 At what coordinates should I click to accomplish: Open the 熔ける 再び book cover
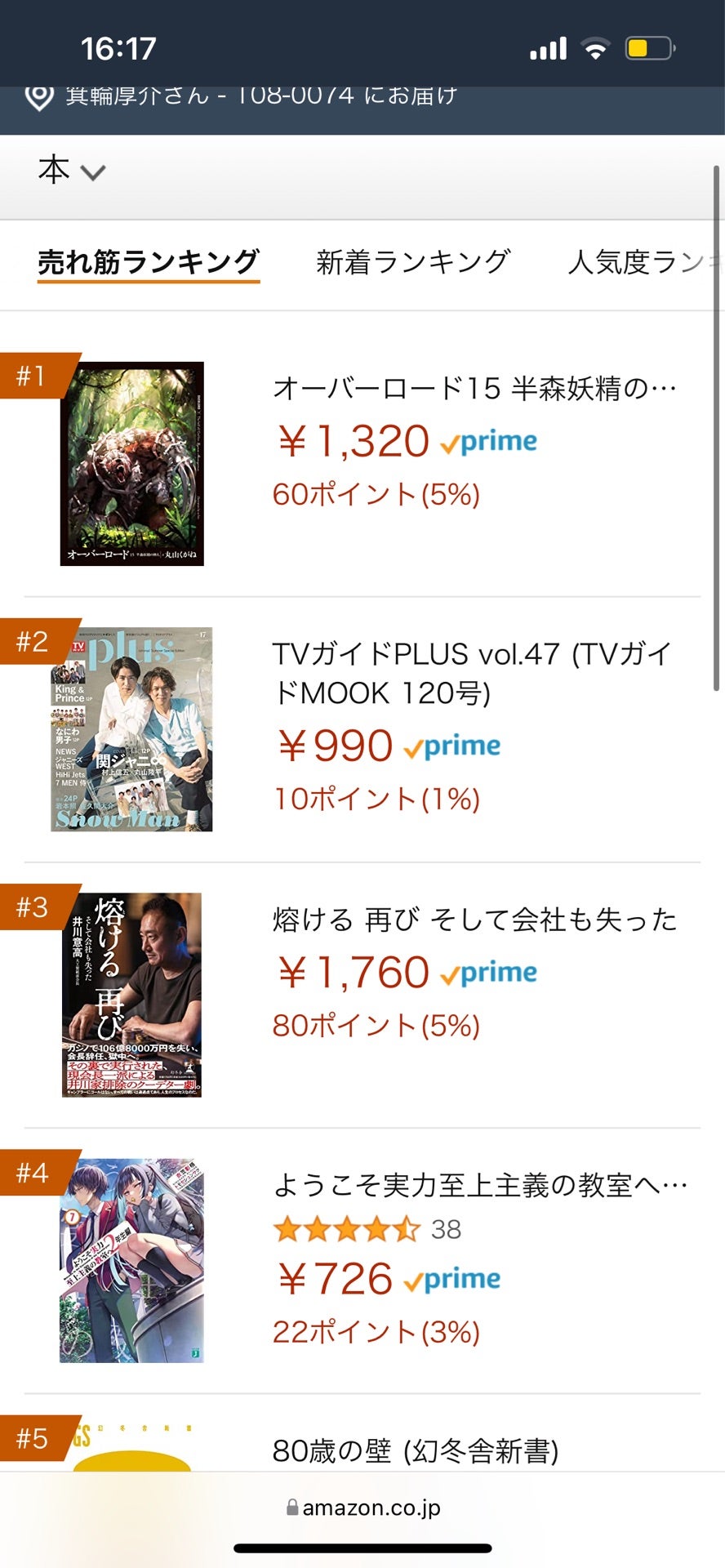click(x=132, y=995)
